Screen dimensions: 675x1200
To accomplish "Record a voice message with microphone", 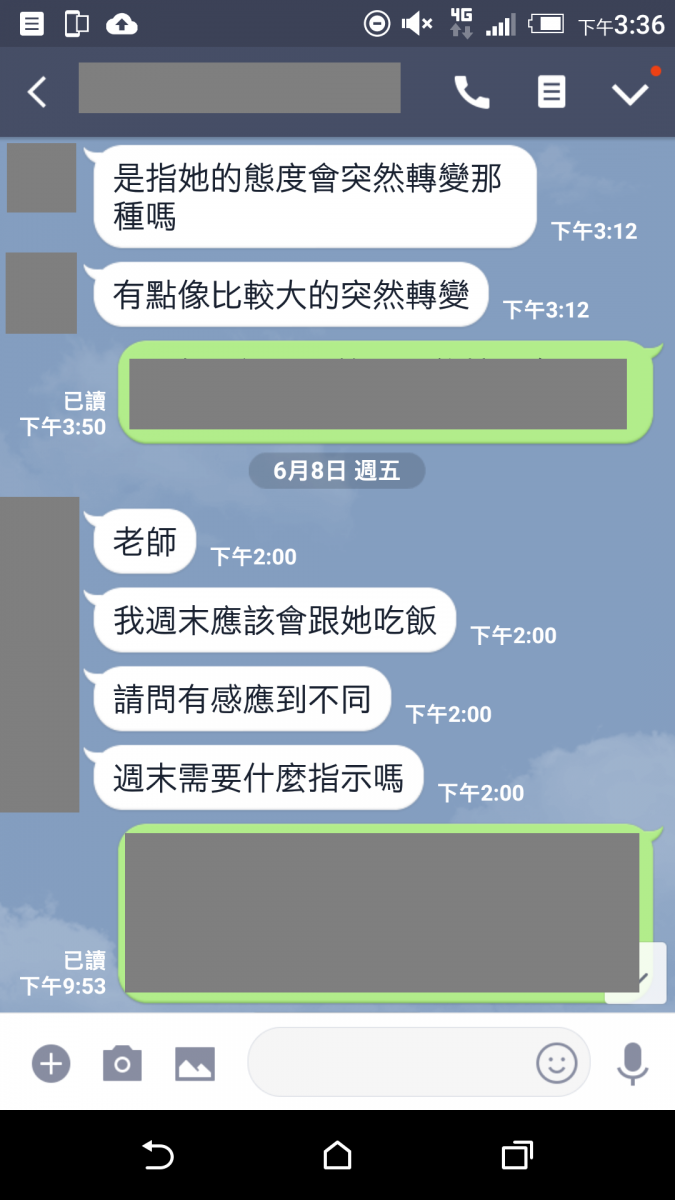I will [x=632, y=1063].
